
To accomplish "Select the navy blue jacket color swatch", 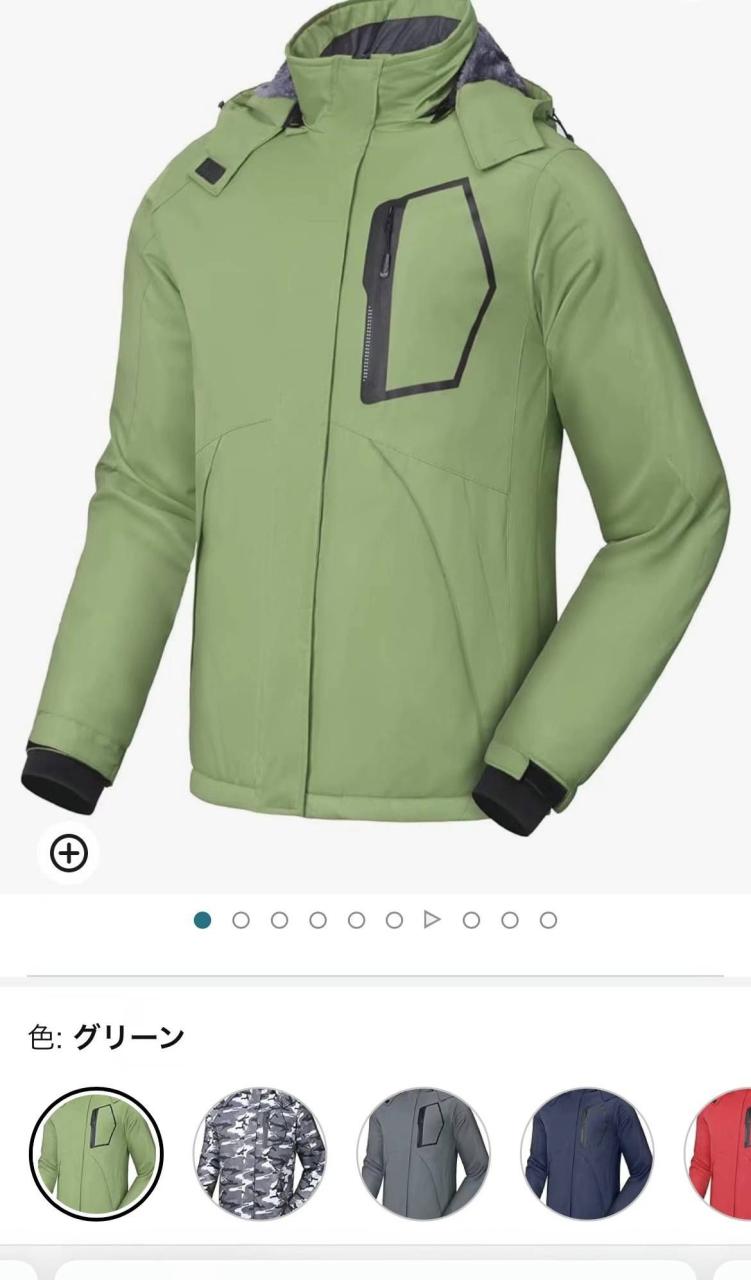I will pos(587,1152).
